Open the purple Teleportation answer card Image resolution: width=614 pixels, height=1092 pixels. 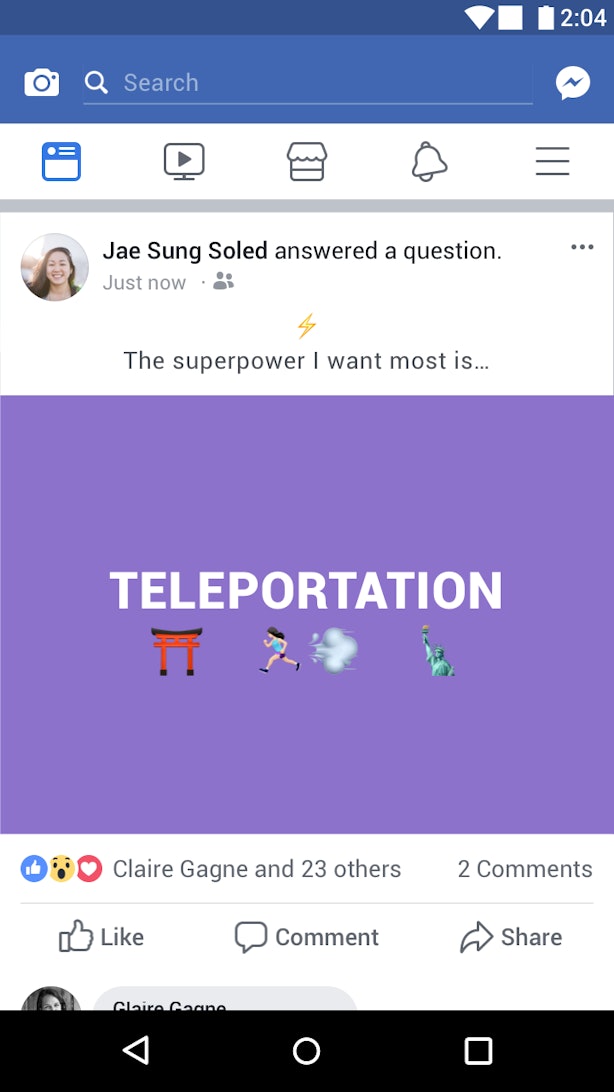point(307,614)
